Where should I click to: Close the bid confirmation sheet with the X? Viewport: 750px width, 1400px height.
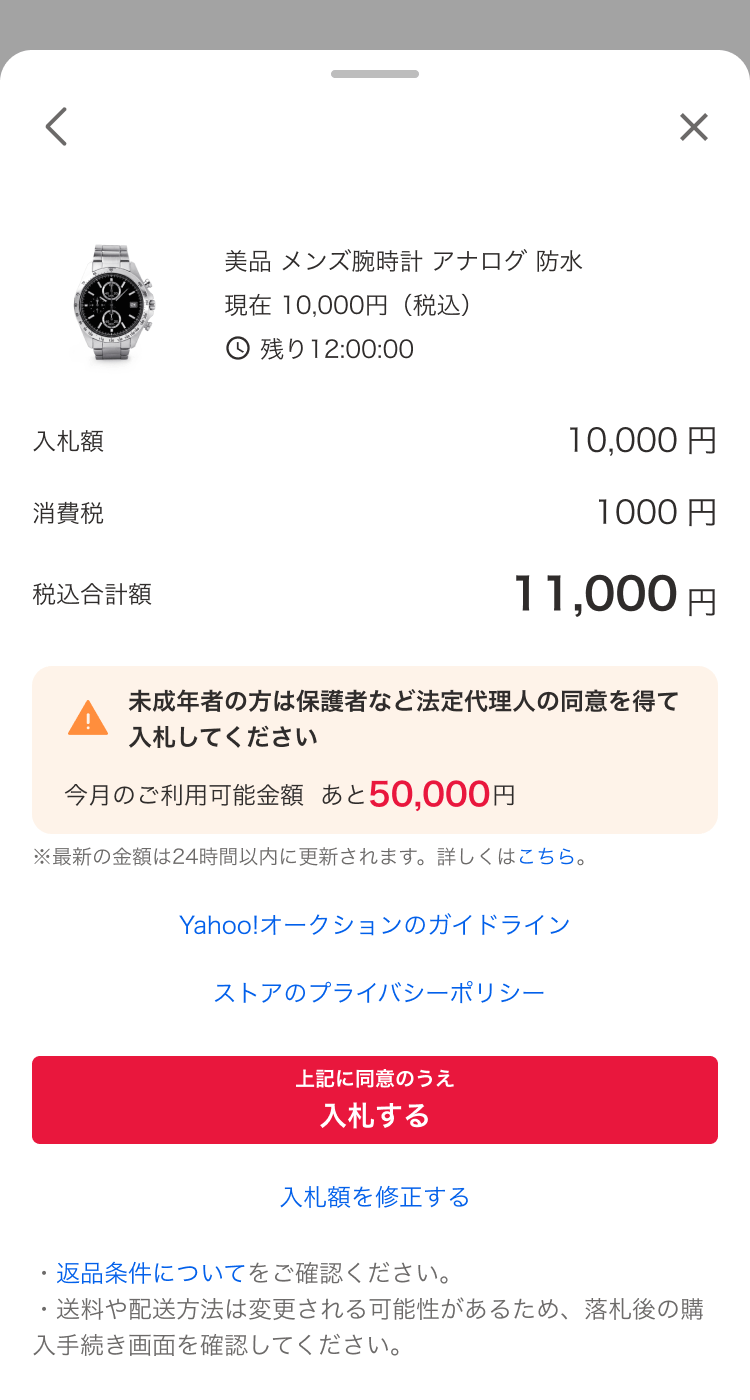(694, 127)
